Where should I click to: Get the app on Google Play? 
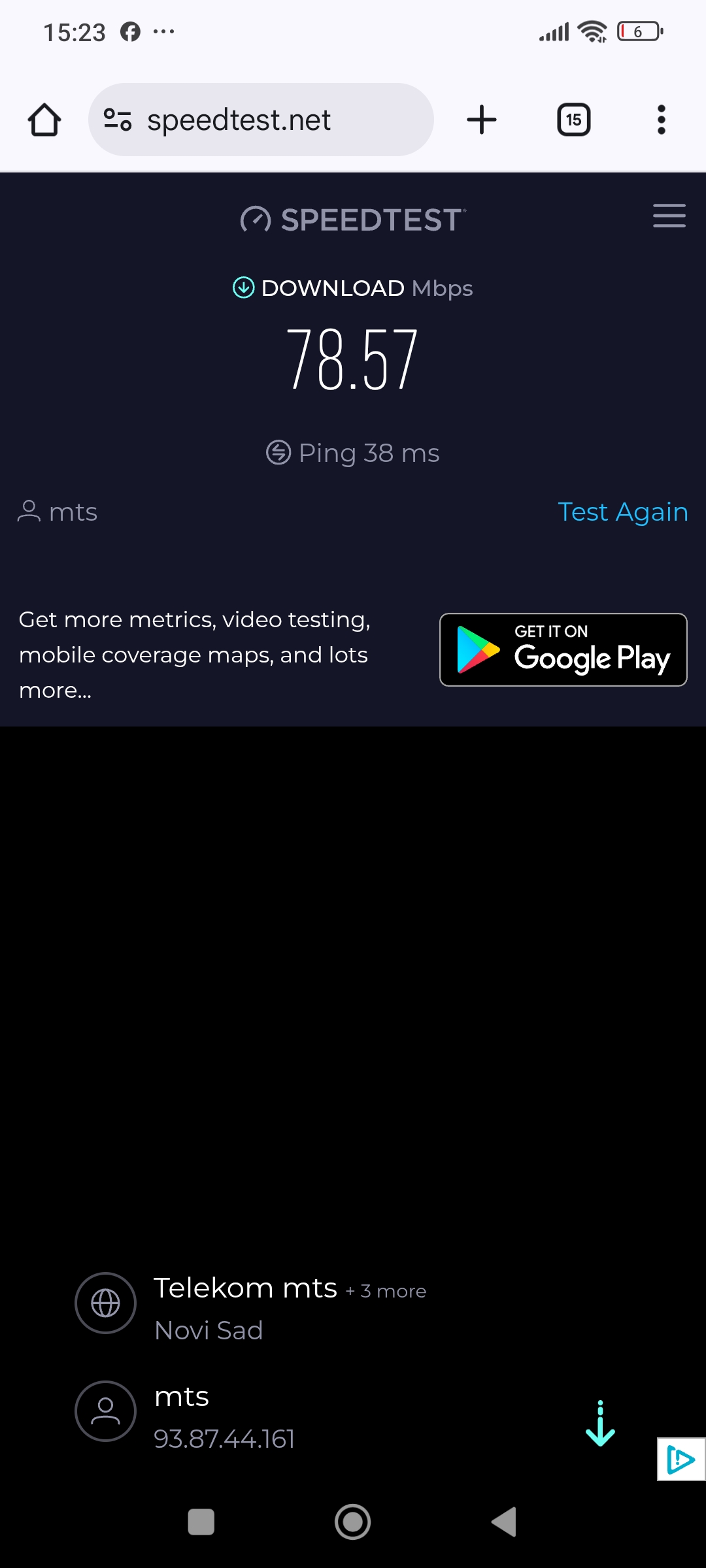[563, 650]
